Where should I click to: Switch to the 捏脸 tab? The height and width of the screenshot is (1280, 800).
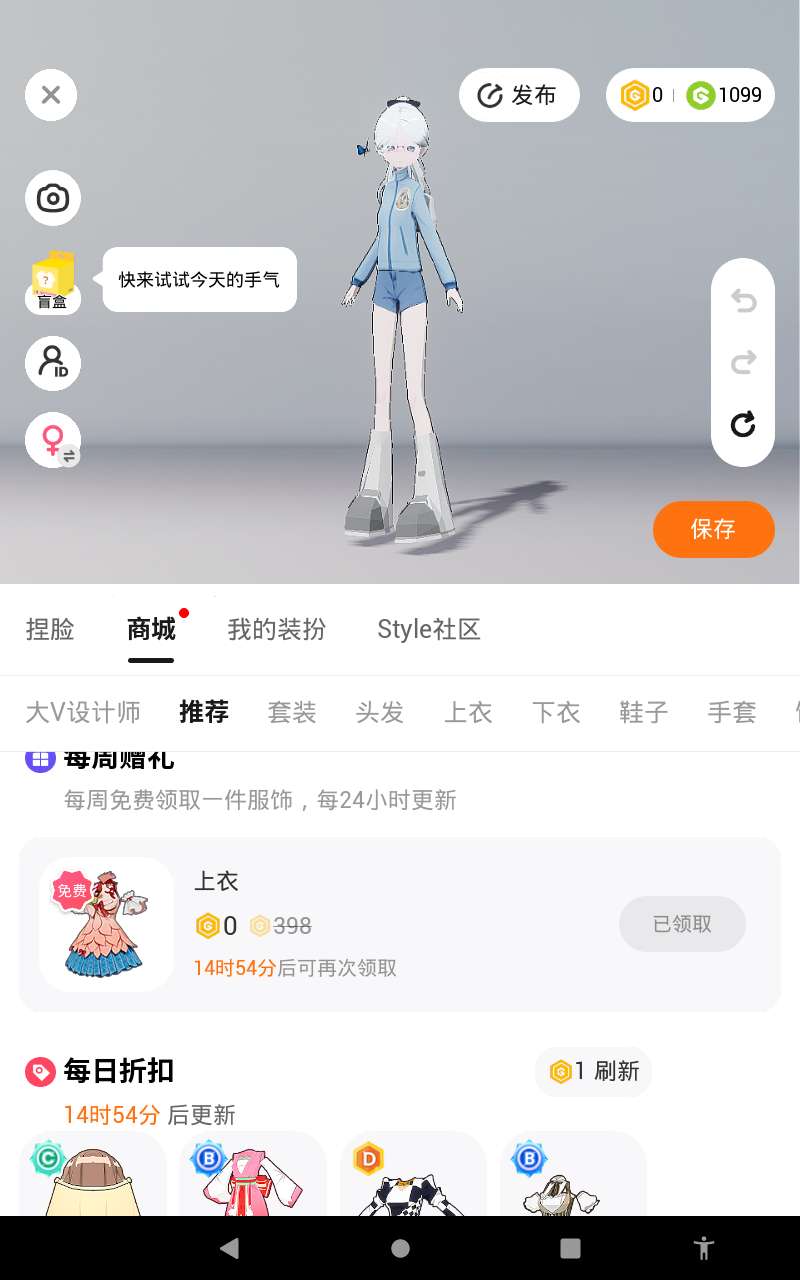tap(50, 629)
